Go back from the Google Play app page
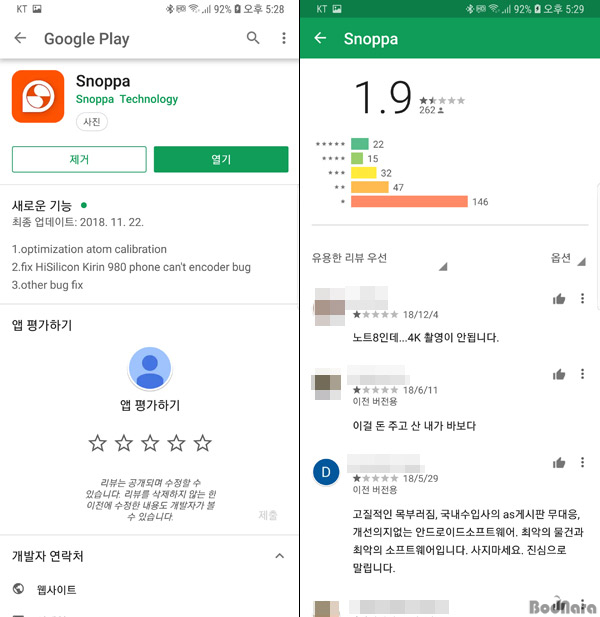600x617 pixels. tap(20, 39)
